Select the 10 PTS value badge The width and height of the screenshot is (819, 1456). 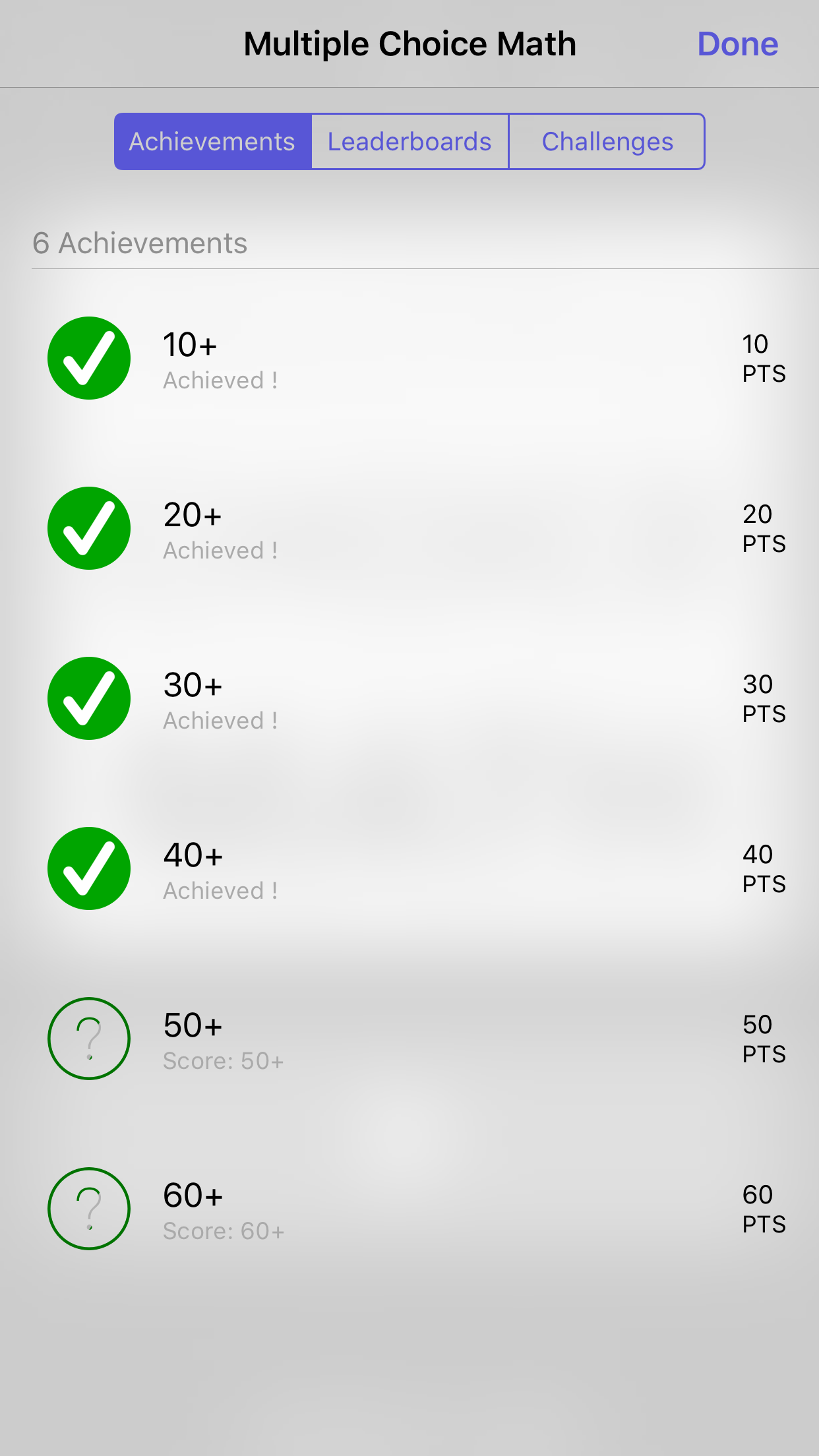point(763,358)
